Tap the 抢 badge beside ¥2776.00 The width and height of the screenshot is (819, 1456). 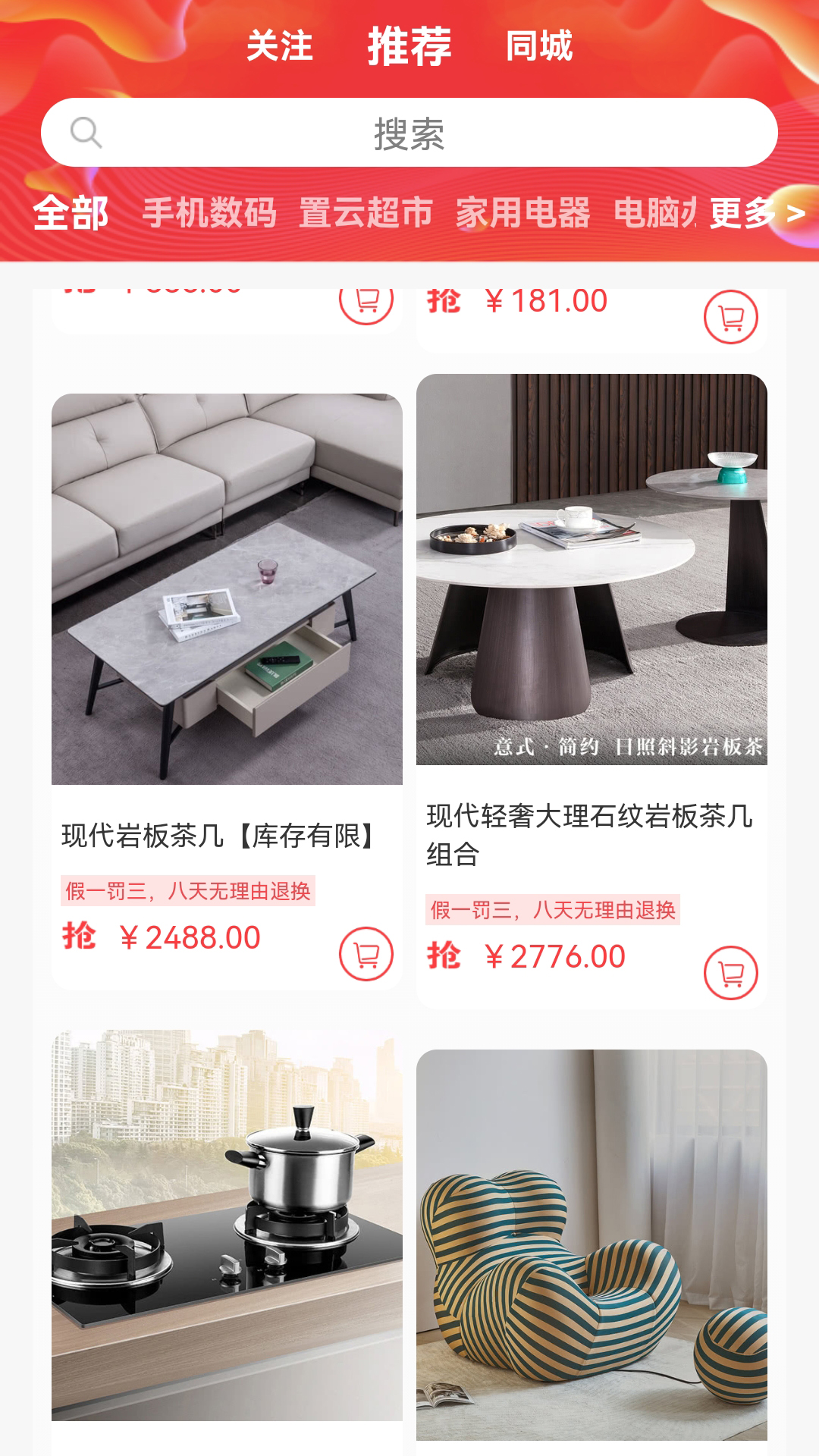[446, 957]
